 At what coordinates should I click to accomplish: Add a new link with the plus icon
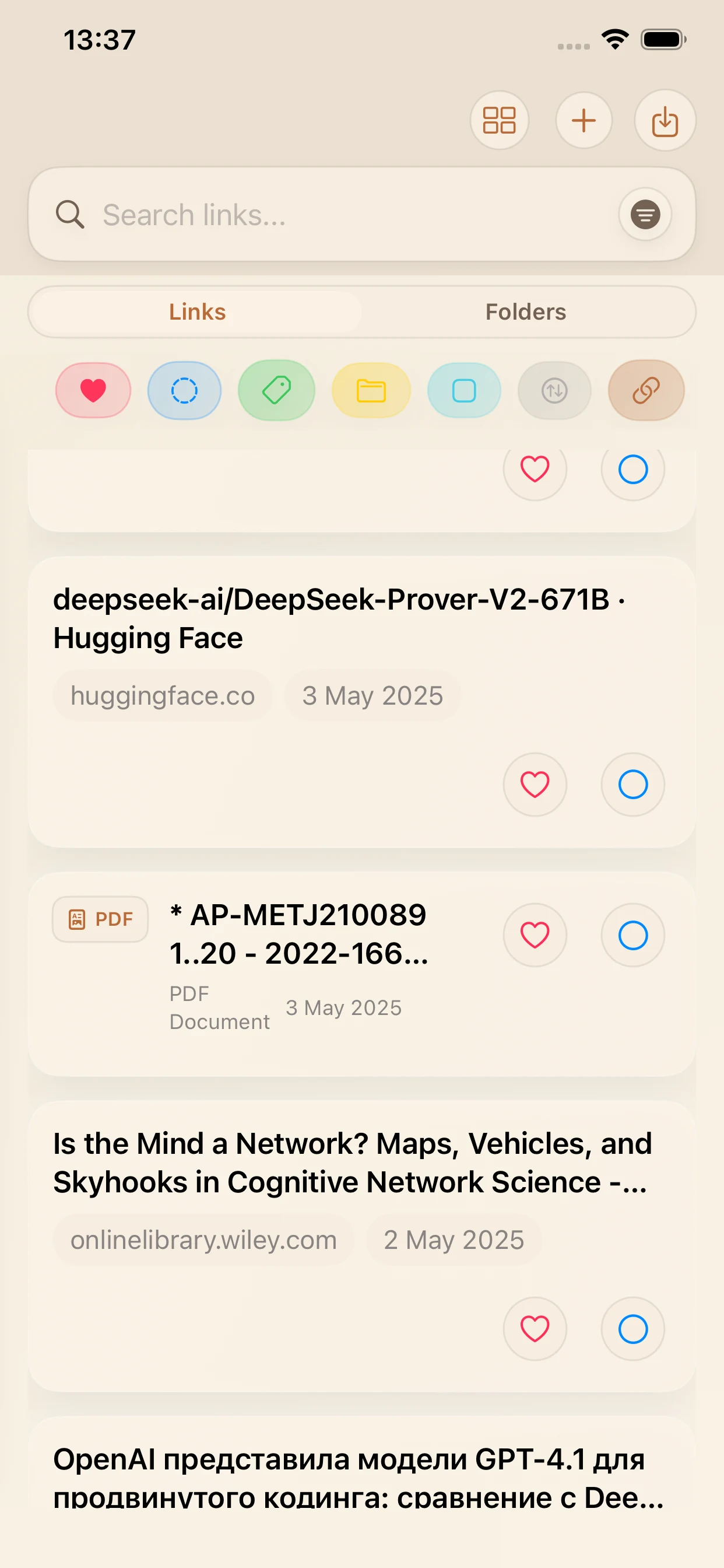click(x=584, y=121)
